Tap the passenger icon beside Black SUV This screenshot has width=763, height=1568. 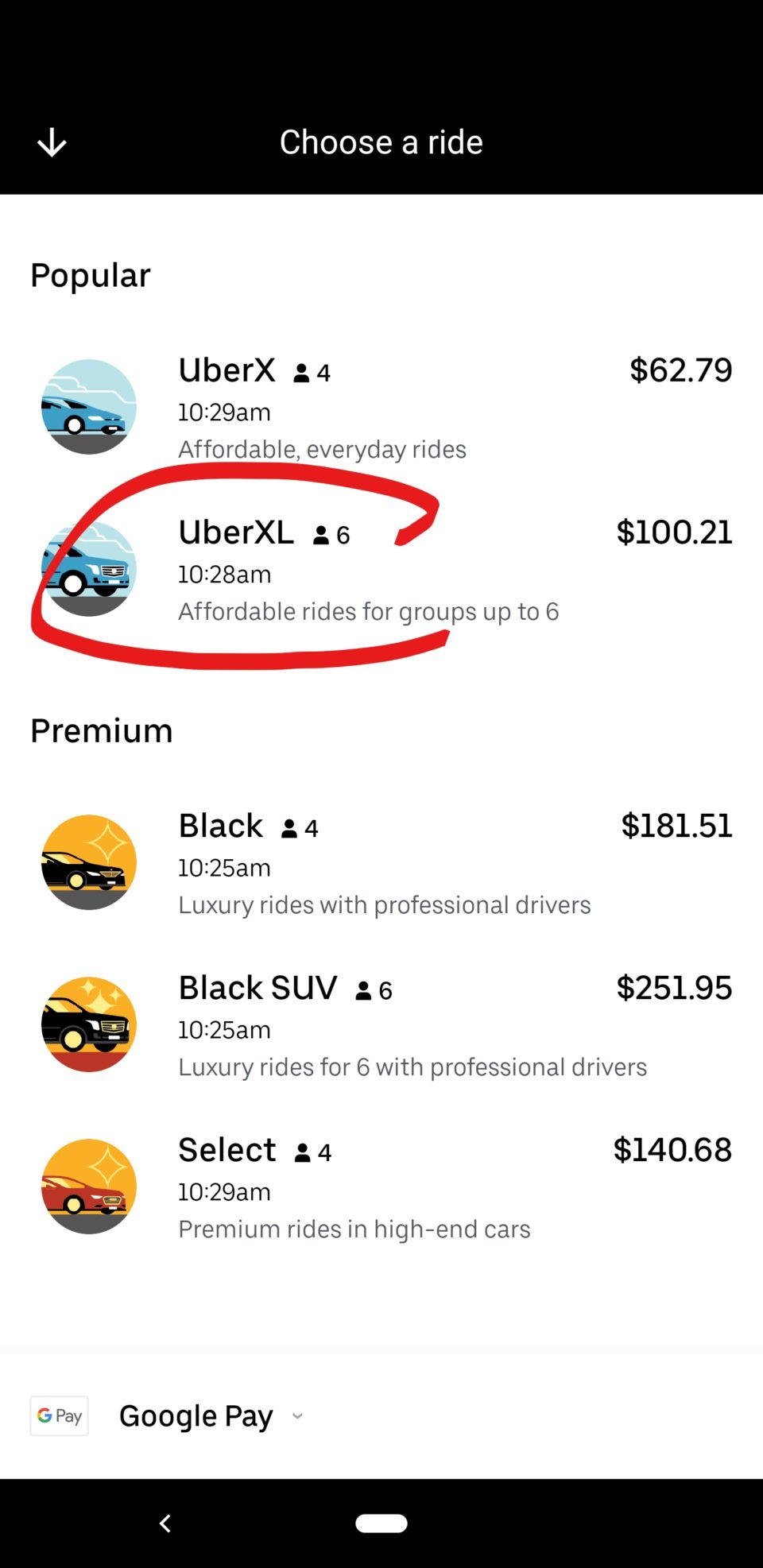[364, 989]
